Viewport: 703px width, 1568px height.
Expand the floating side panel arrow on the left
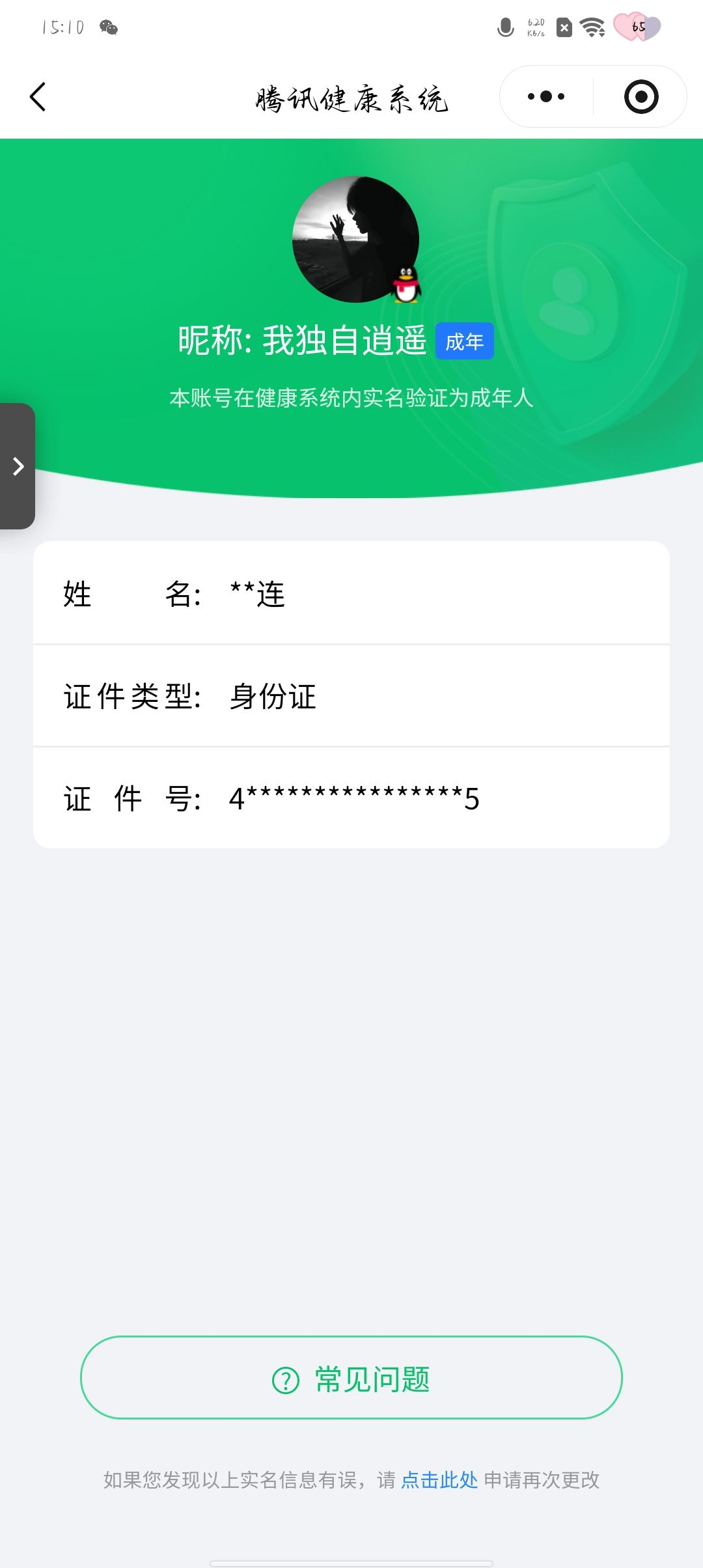(18, 466)
